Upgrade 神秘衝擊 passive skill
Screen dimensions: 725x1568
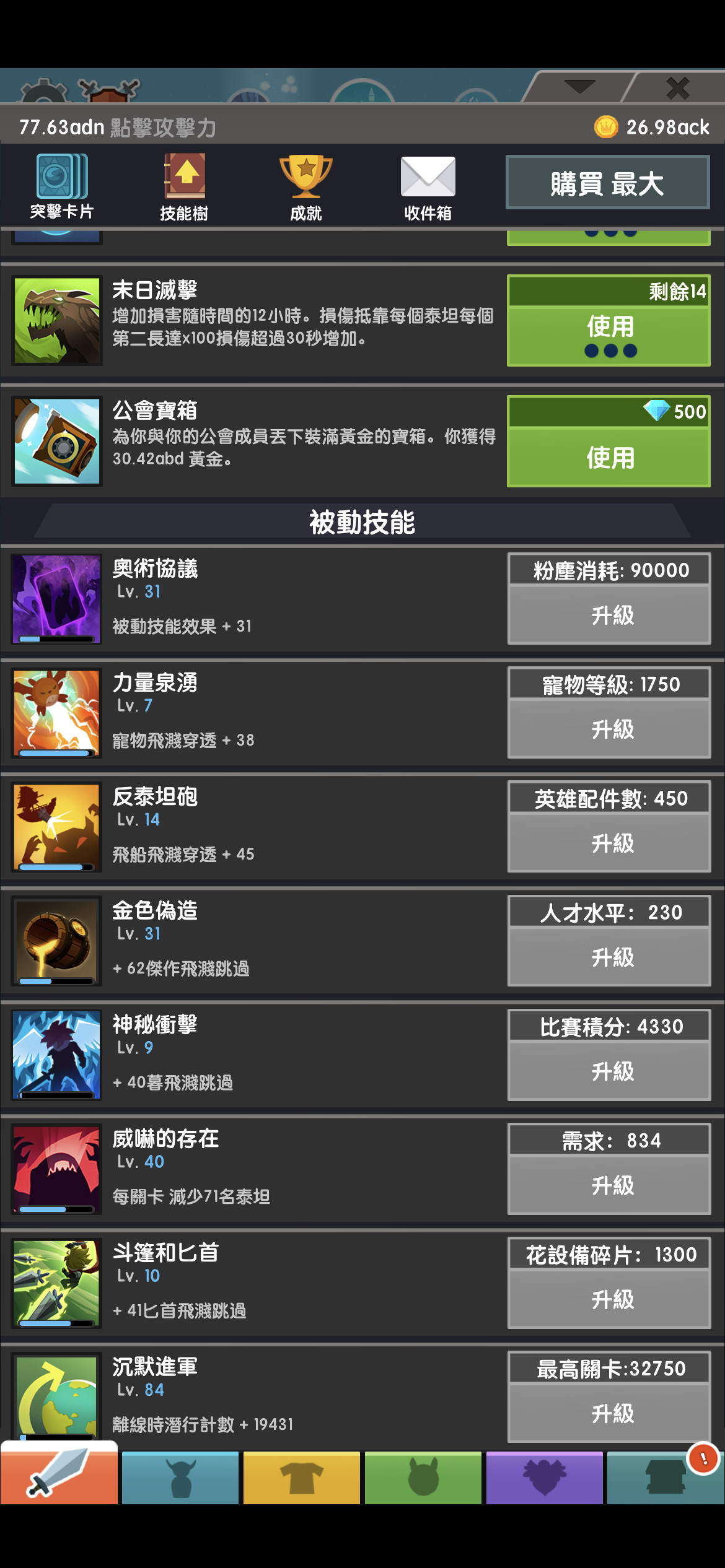tap(609, 1071)
